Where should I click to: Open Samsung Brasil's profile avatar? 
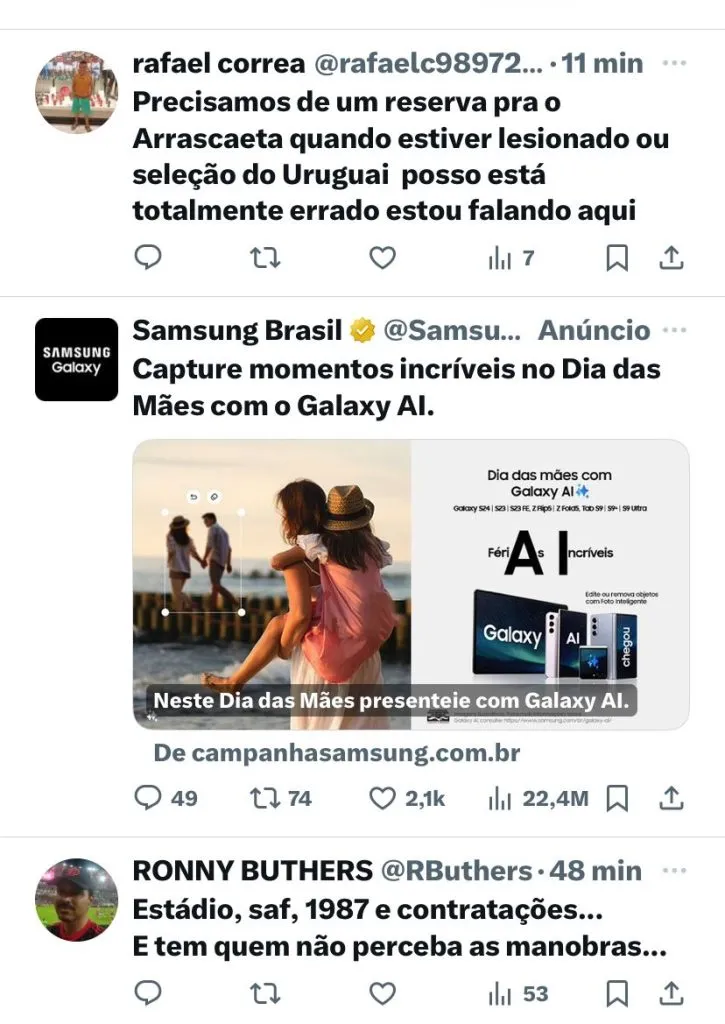tap(77, 359)
